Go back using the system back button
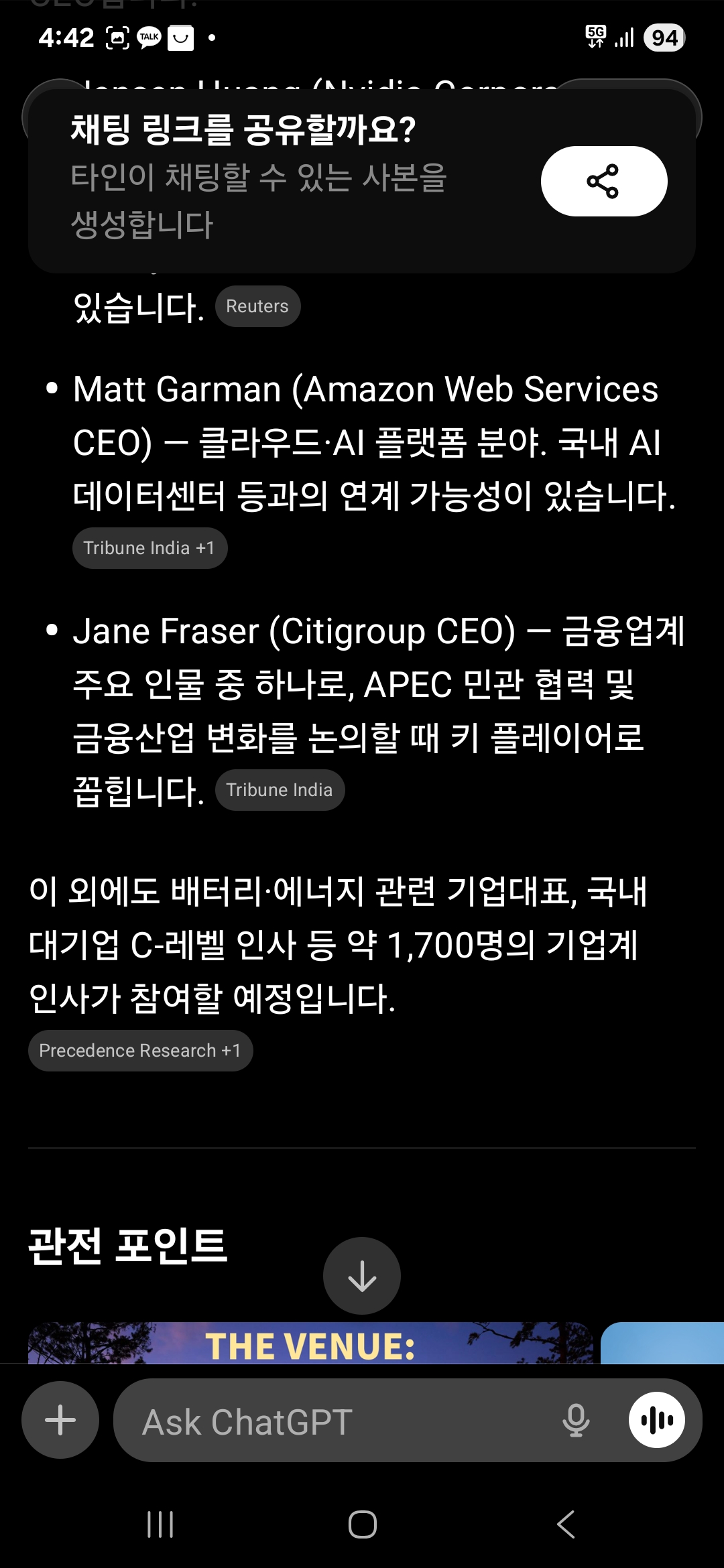 click(566, 1524)
